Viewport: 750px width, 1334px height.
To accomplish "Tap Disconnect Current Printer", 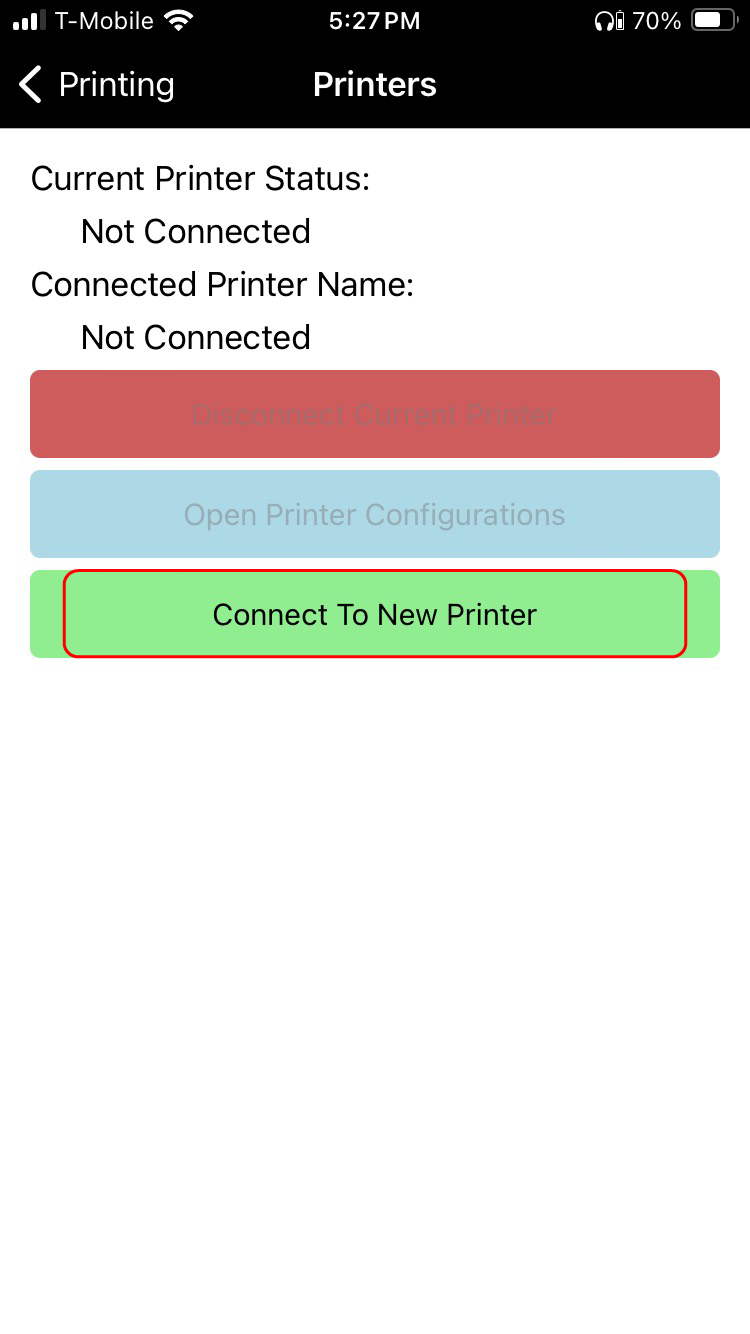I will (375, 414).
